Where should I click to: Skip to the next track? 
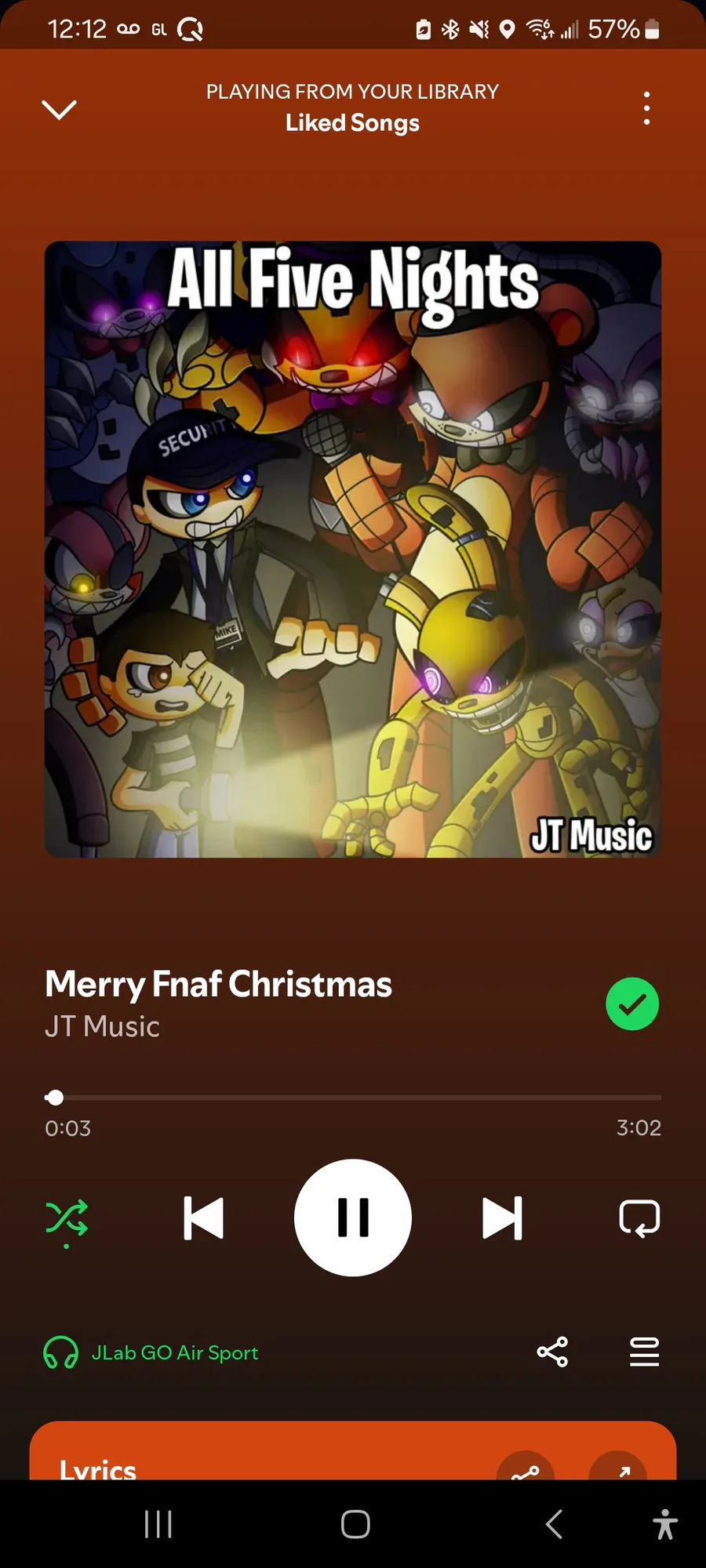[502, 1218]
